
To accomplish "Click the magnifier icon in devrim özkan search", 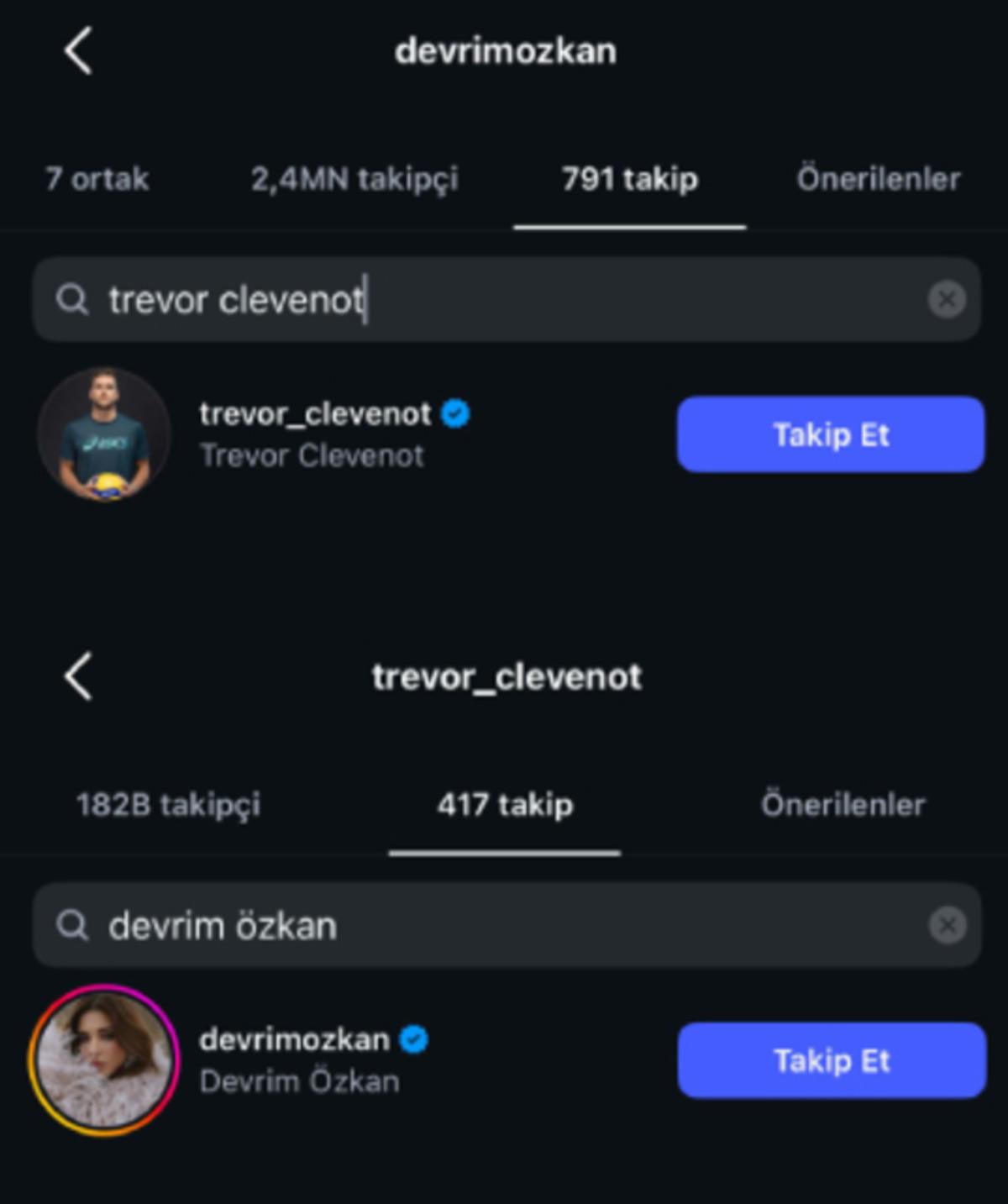I will point(75,925).
